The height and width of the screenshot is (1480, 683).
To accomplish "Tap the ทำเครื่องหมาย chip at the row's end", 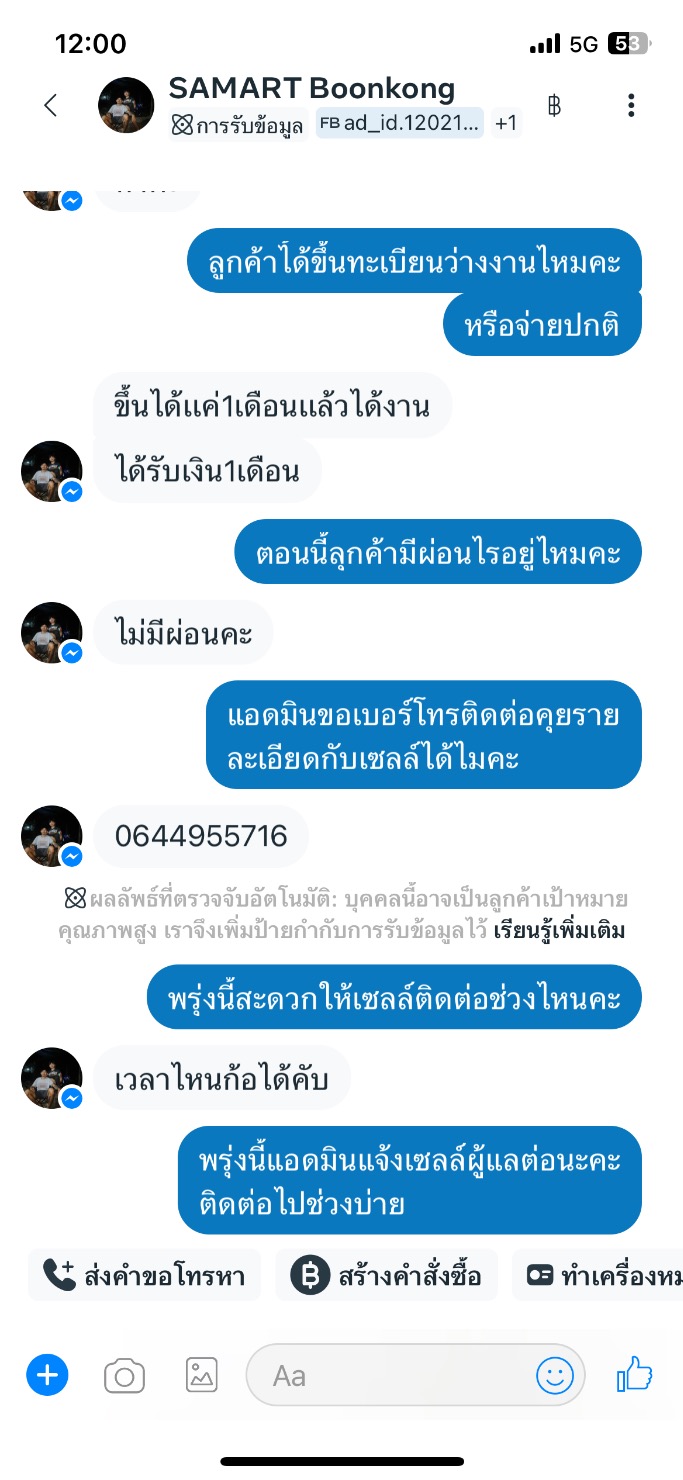I will click(597, 1275).
